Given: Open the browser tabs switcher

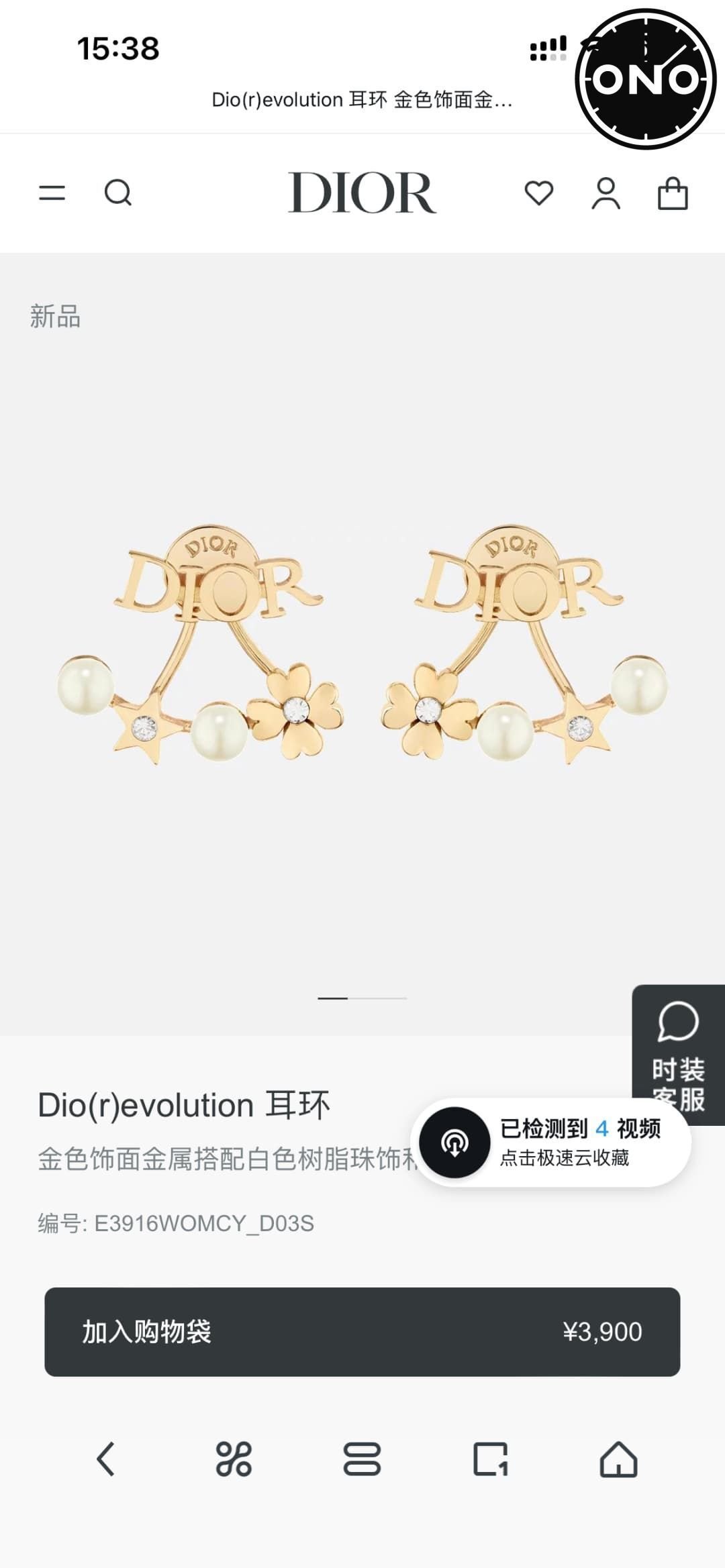Looking at the screenshot, I should pos(362,1459).
